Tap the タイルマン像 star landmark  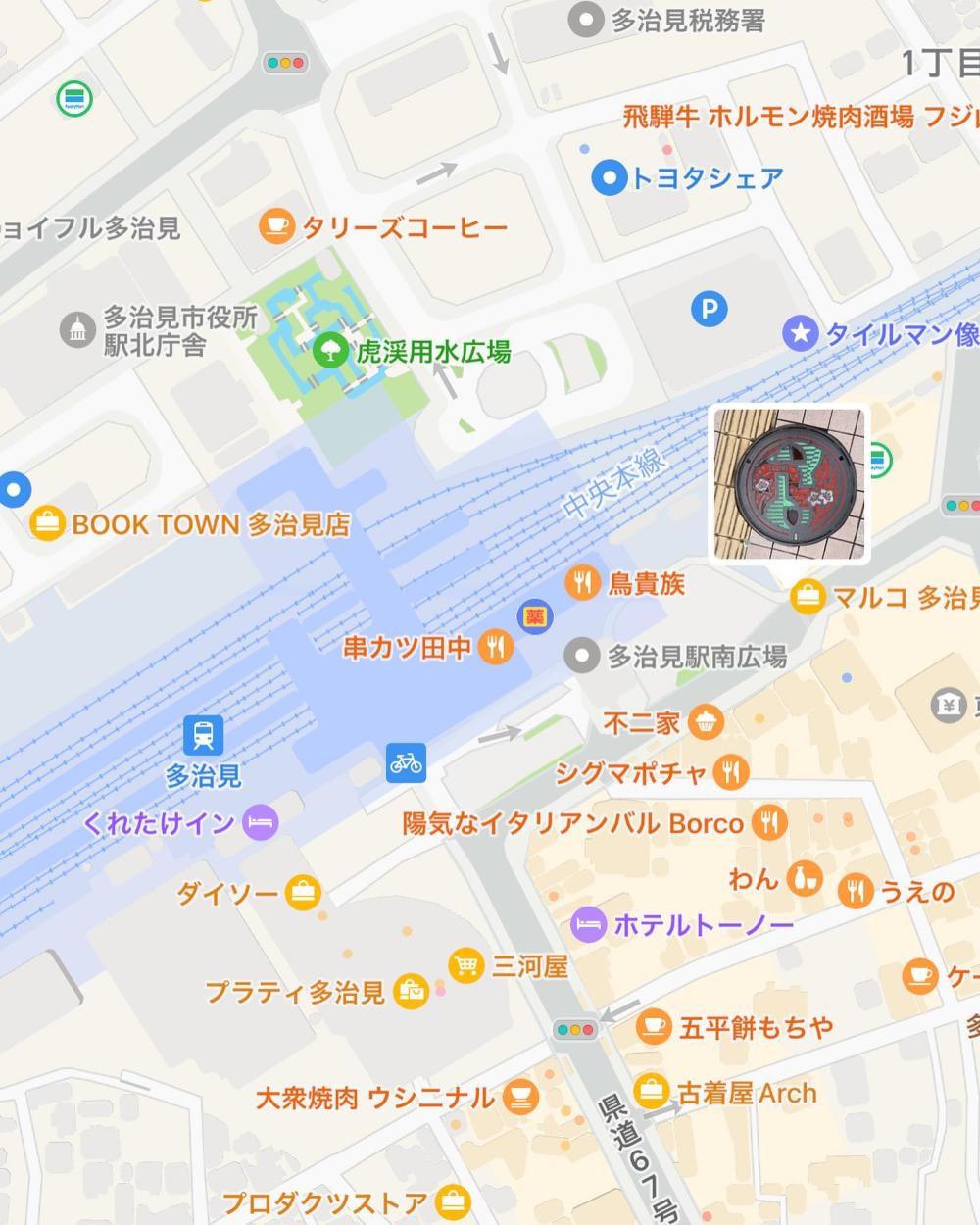[x=800, y=334]
